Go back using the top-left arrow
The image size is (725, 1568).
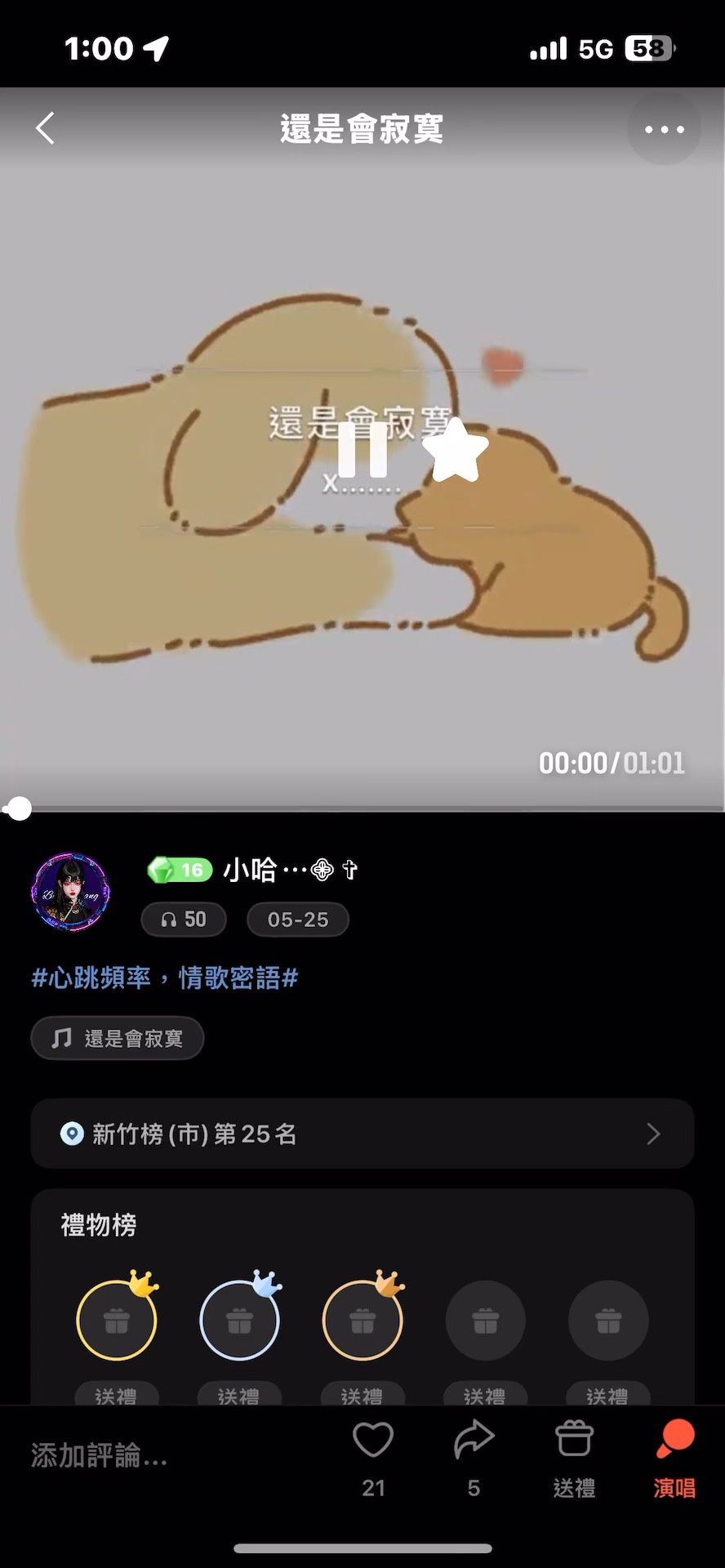point(46,129)
